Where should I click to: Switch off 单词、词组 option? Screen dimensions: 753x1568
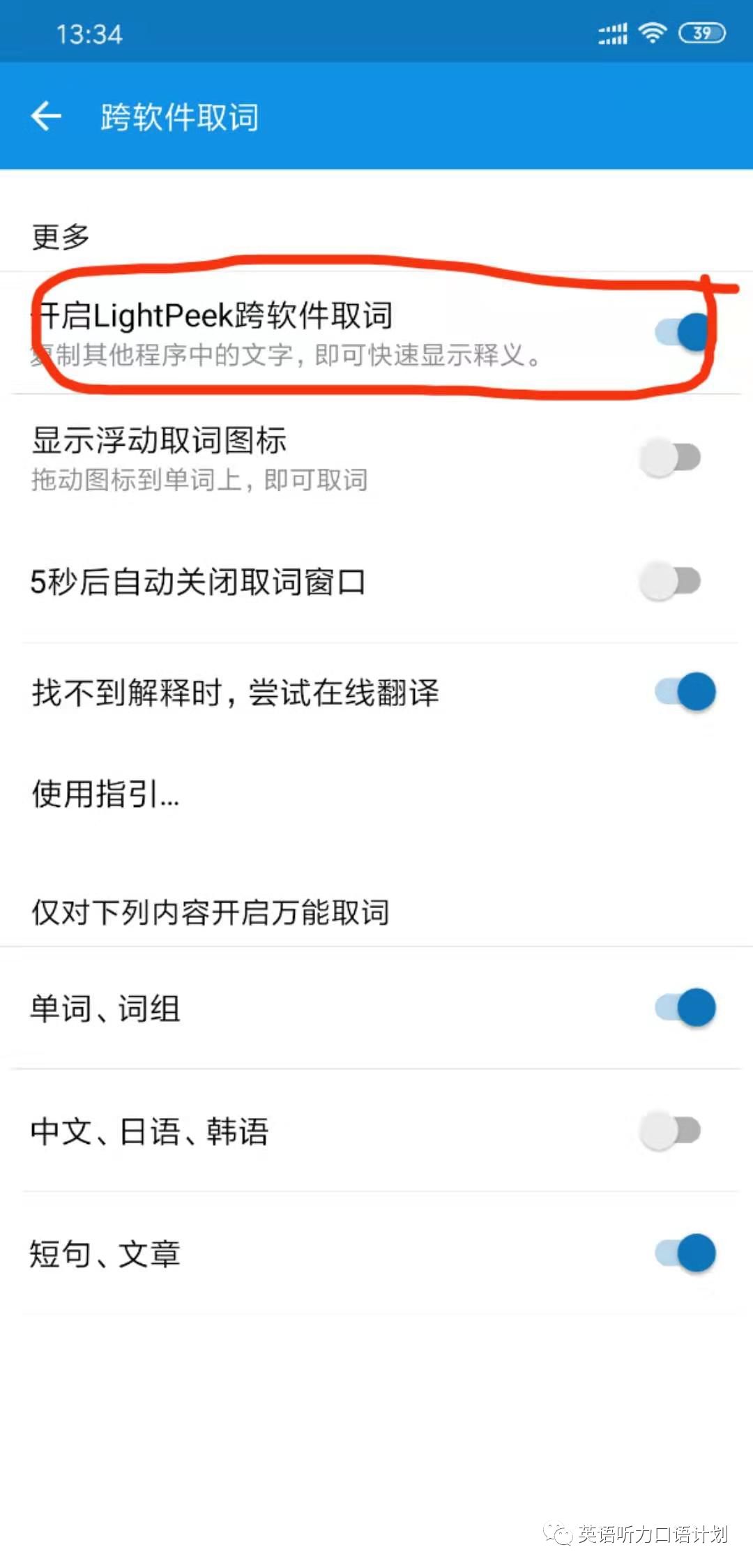[x=685, y=1007]
